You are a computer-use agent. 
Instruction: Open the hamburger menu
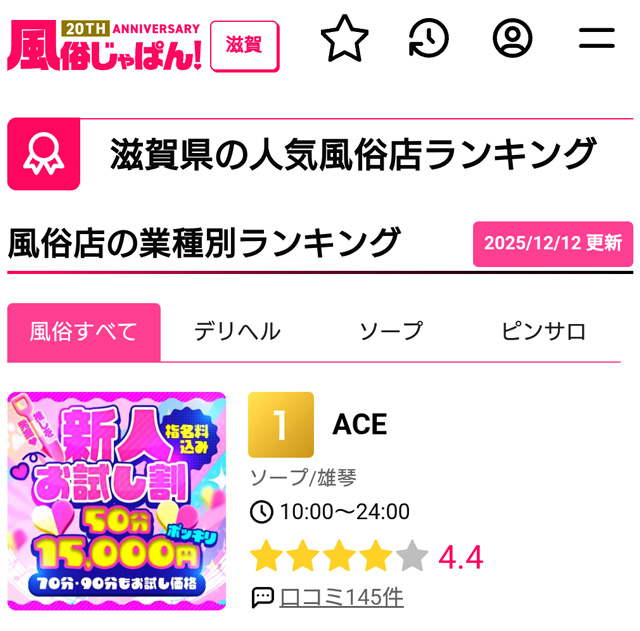[597, 40]
